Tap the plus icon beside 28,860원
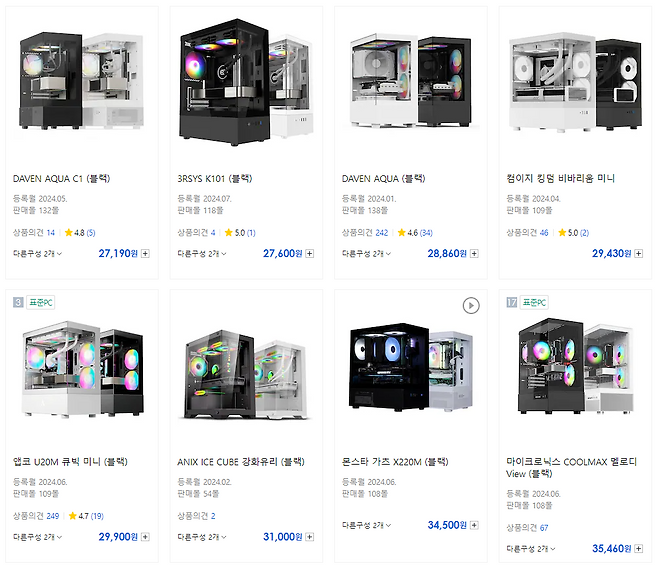The image size is (658, 568). (474, 254)
